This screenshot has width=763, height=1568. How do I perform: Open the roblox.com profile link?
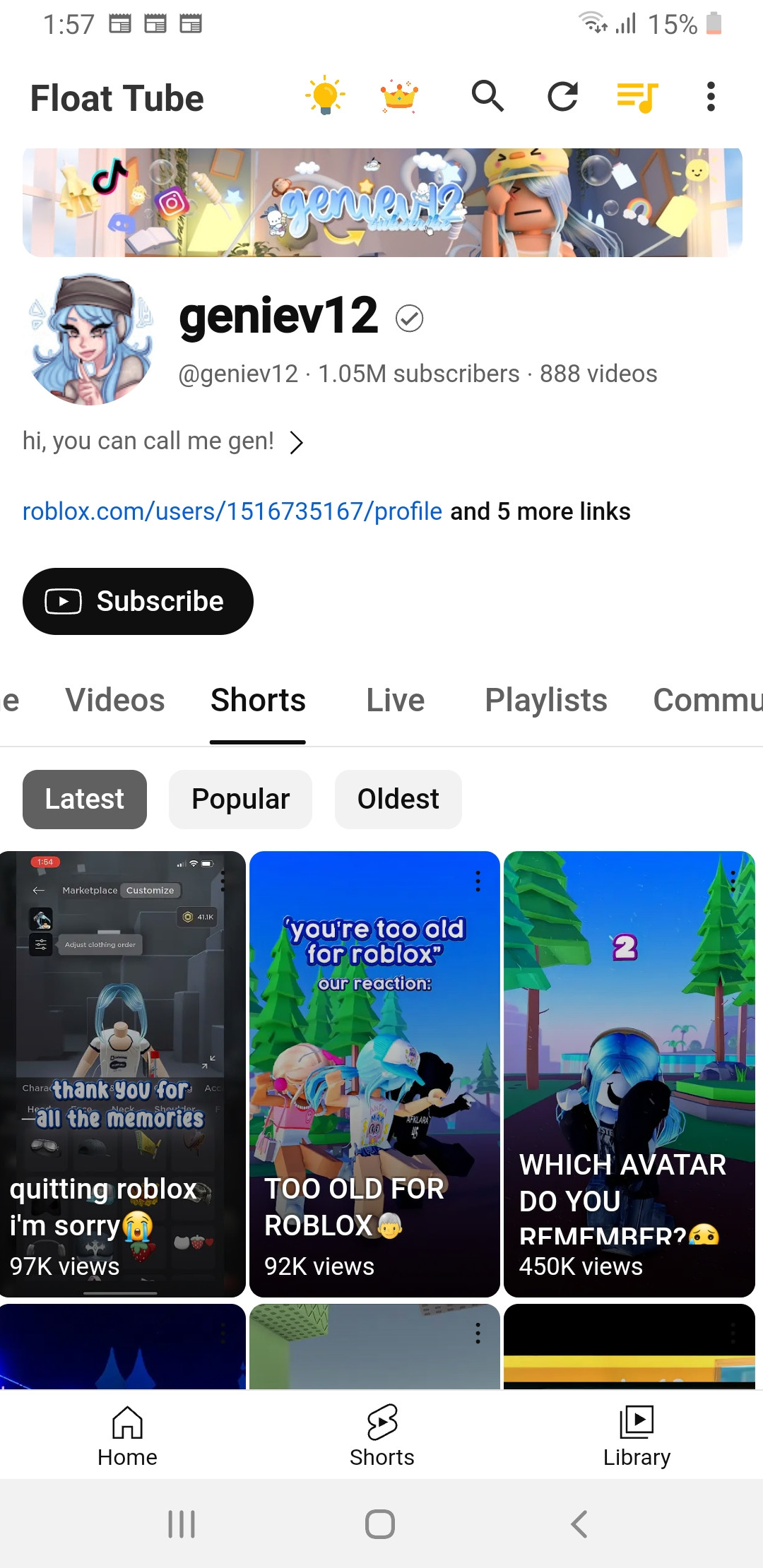point(232,511)
